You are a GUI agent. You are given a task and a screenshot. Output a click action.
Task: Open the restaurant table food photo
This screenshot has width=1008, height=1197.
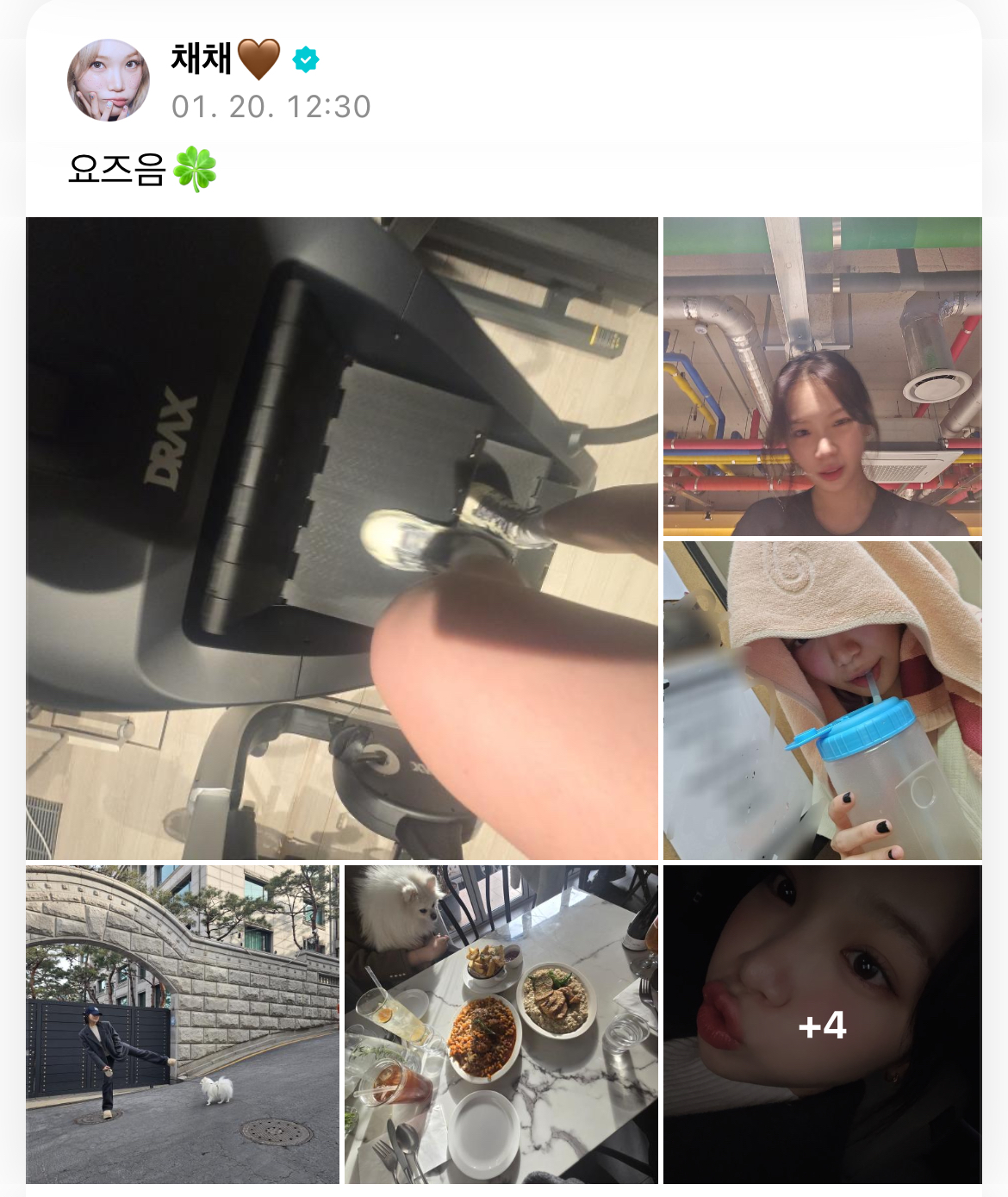click(500, 1026)
